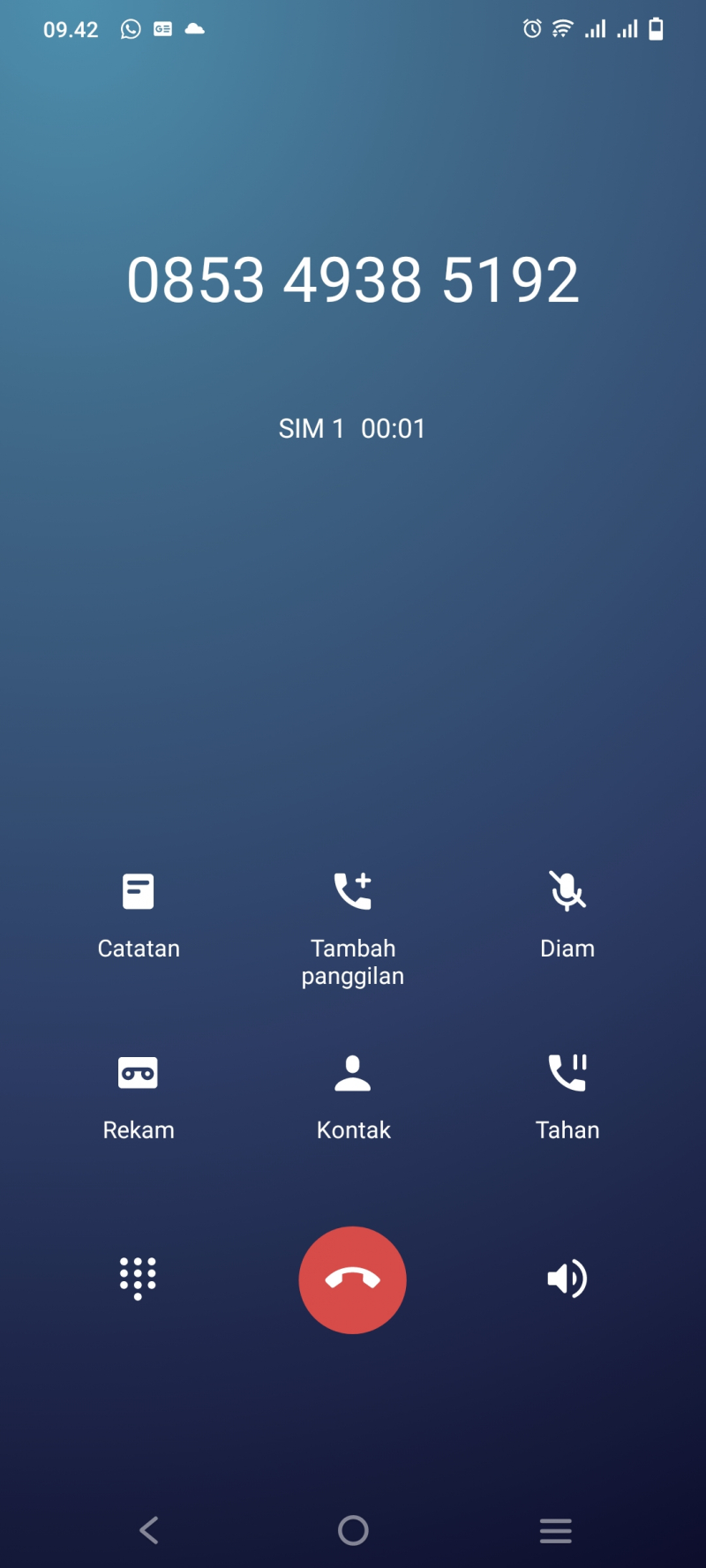Turn on the speakerphone
The width and height of the screenshot is (706, 1568).
click(567, 1279)
